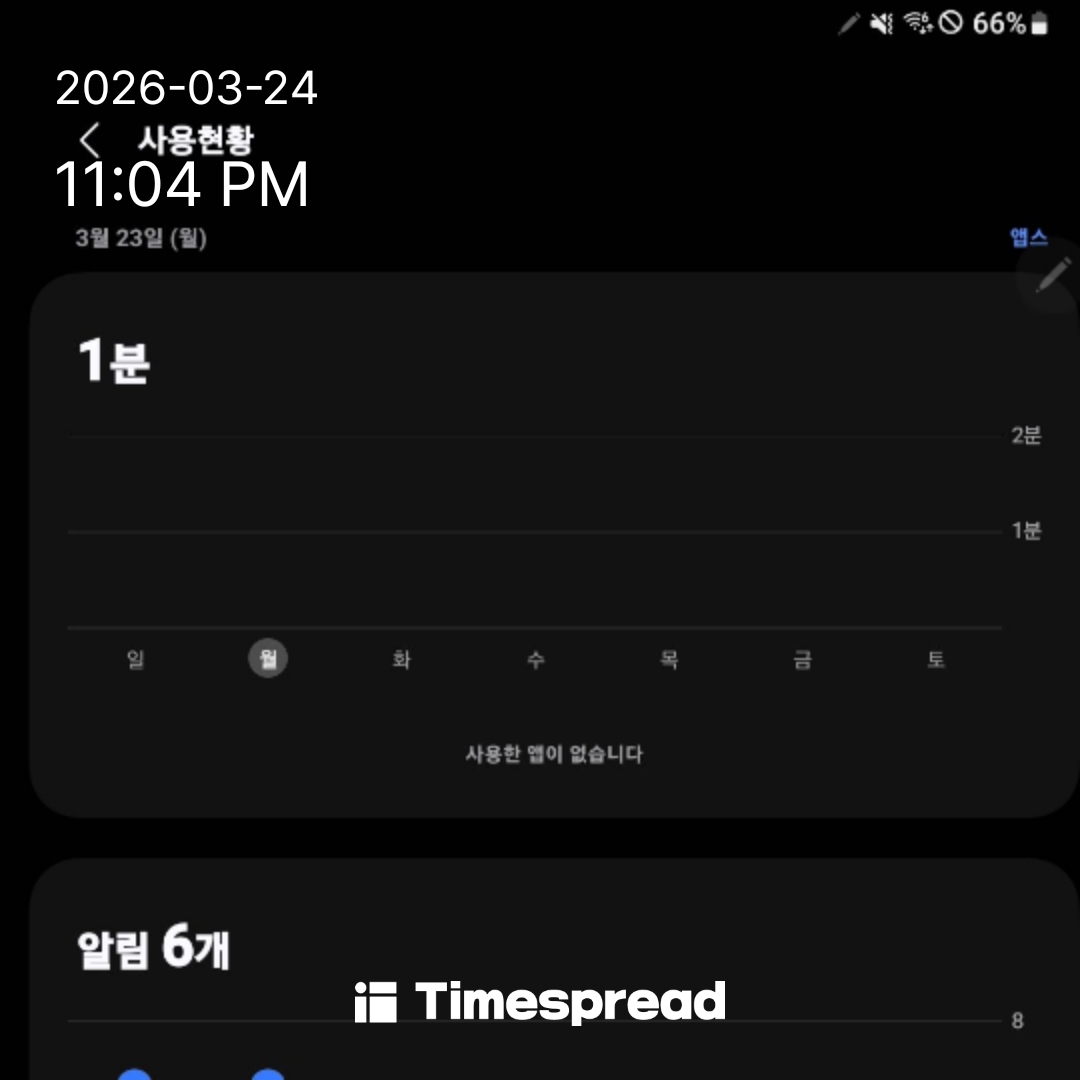1080x1080 pixels.
Task: Open the 앱스 link
Action: pos(1028,238)
